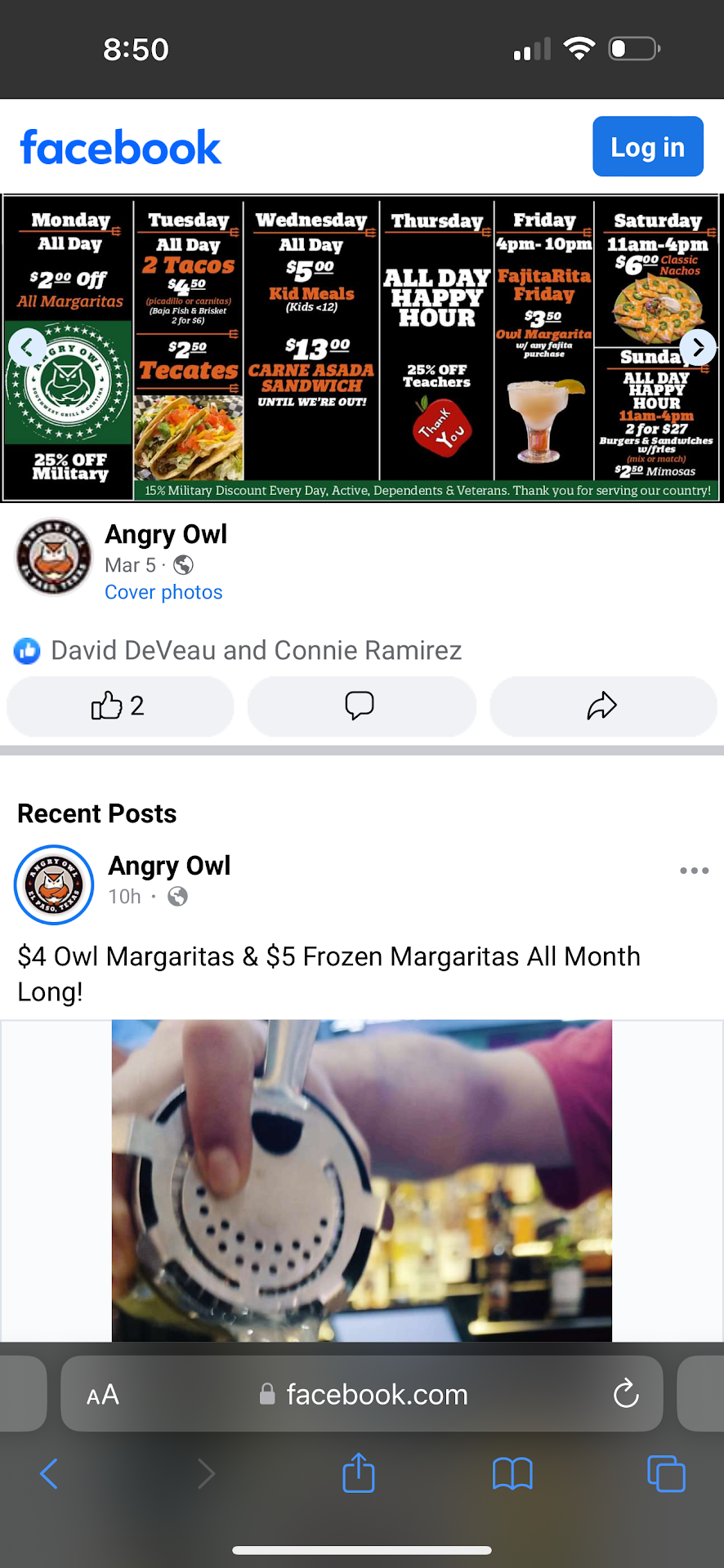Open the Safari tab switcher
The height and width of the screenshot is (1568, 724).
pos(666,1473)
